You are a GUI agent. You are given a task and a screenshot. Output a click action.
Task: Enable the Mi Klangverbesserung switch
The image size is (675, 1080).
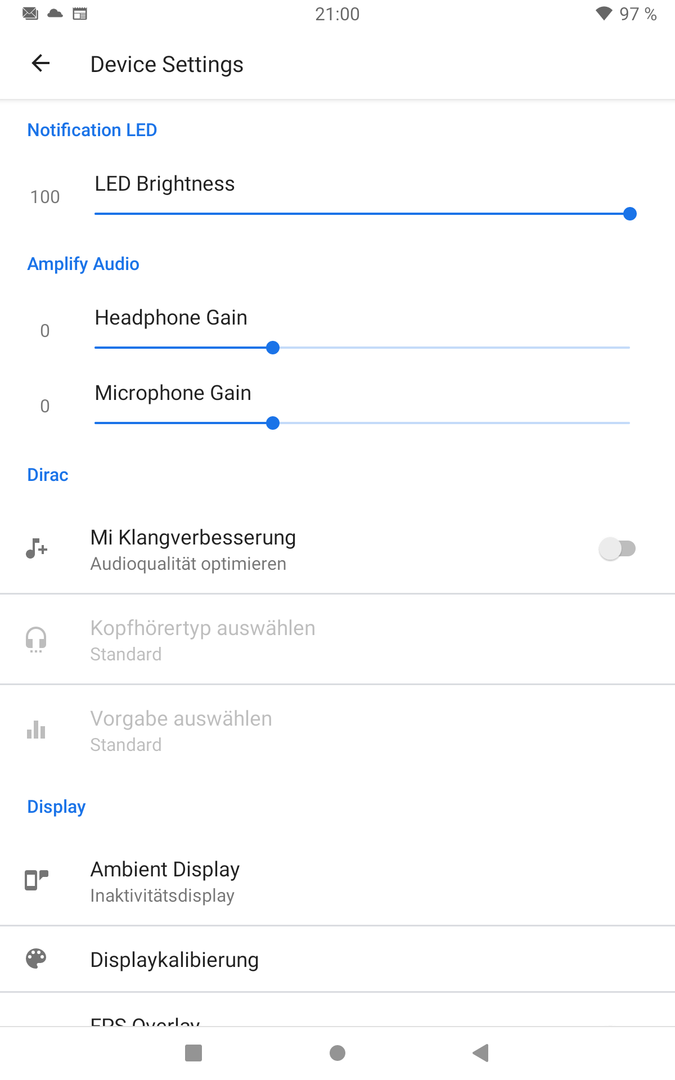(x=617, y=549)
